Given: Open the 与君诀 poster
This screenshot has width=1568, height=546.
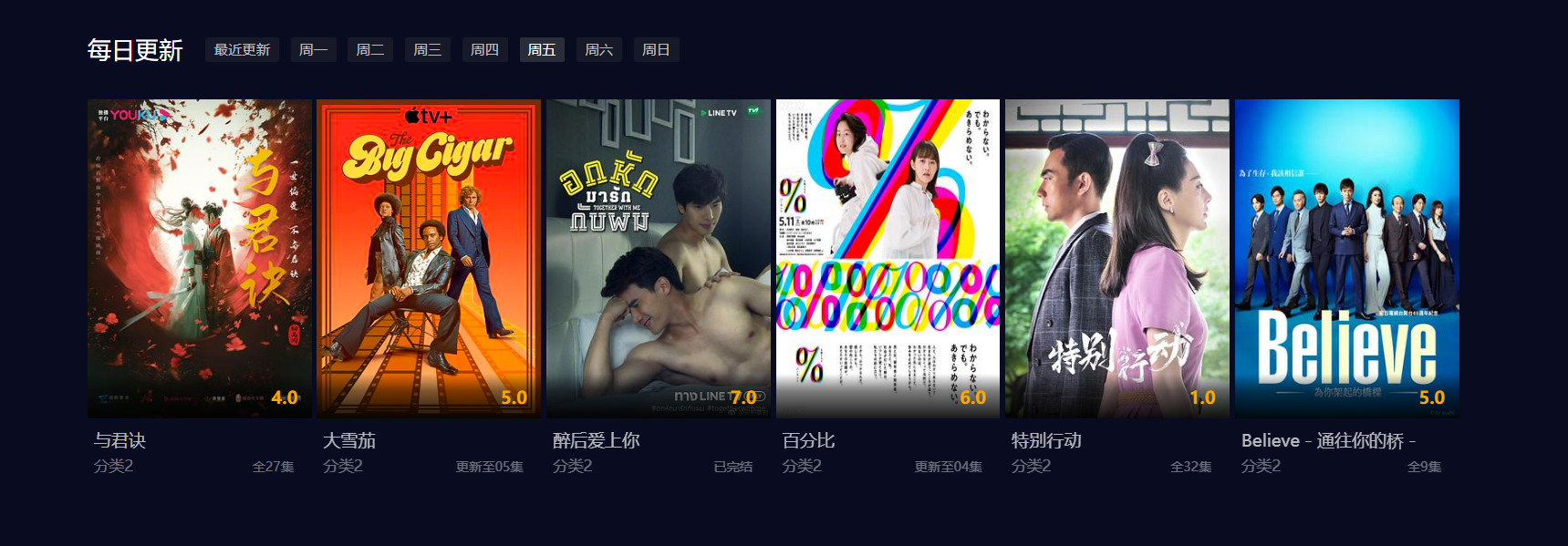Looking at the screenshot, I should tap(200, 258).
